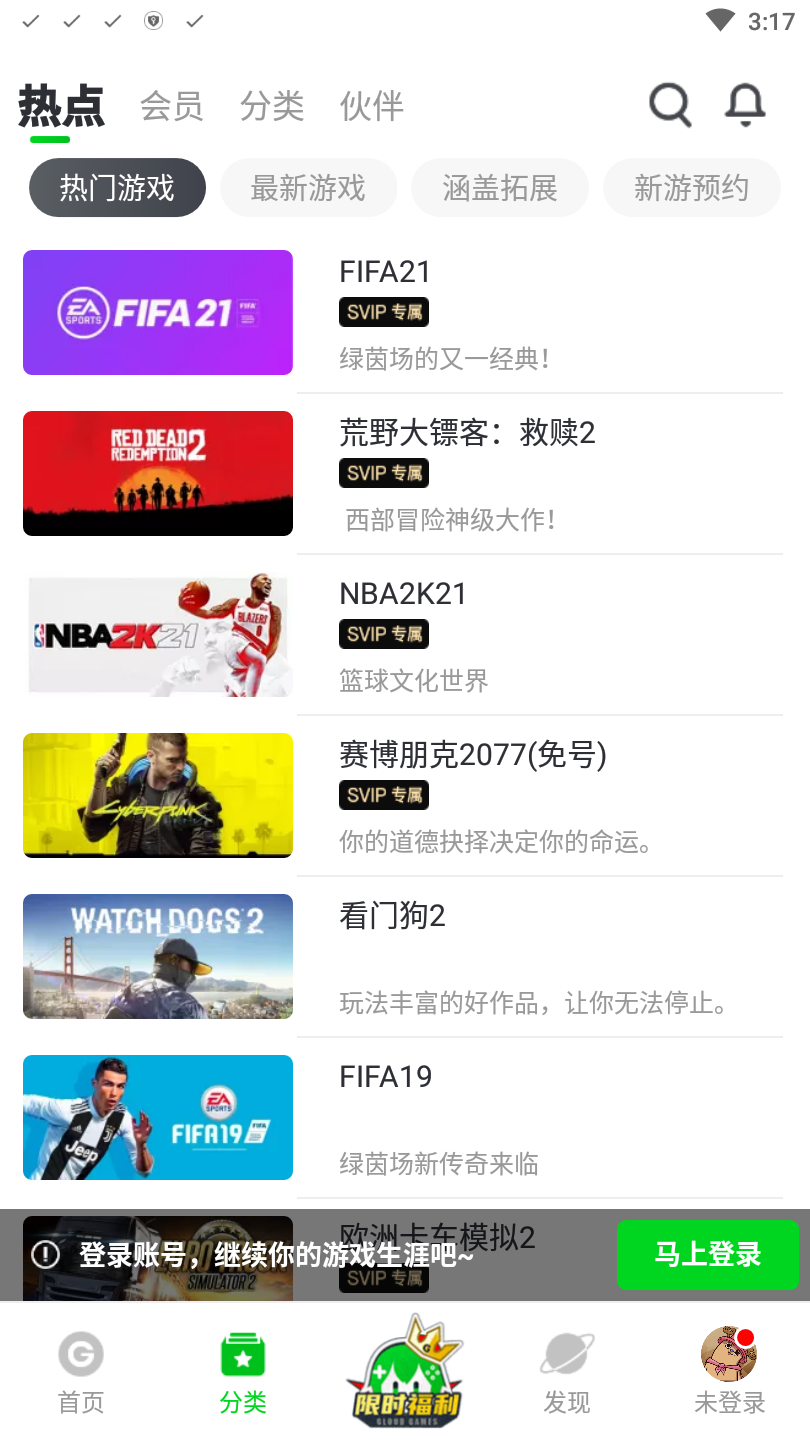Open the 分类 category icon in bottom navigation

(x=243, y=1354)
